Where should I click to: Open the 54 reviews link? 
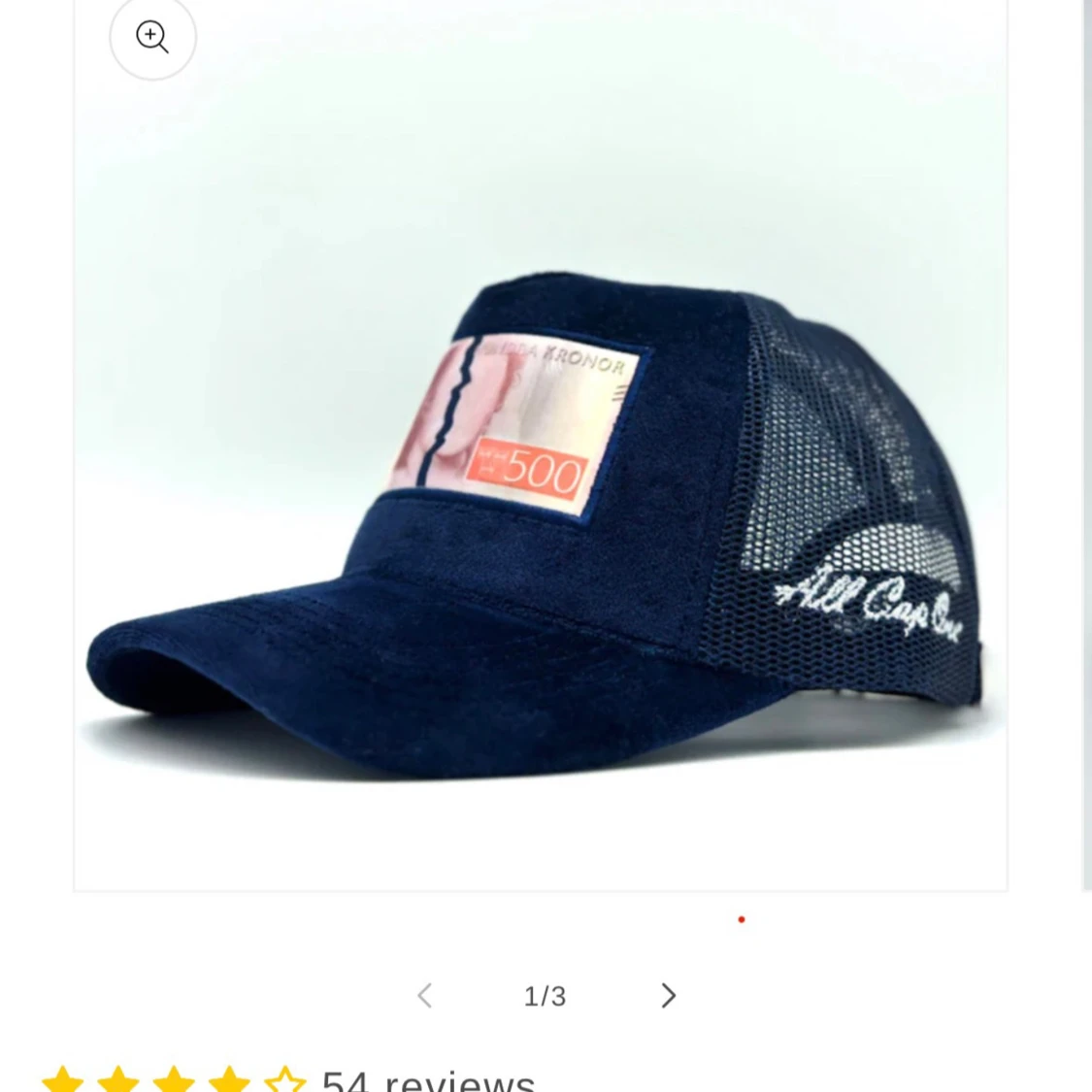(x=428, y=1080)
